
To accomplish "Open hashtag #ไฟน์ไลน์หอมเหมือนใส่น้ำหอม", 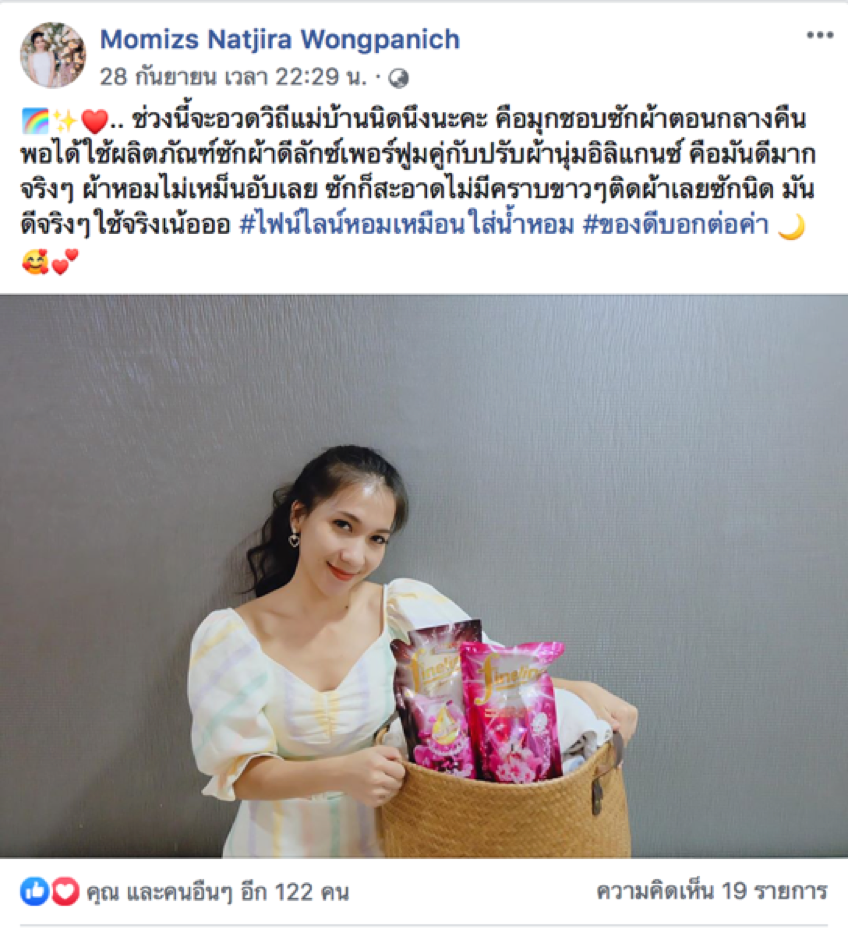I will click(407, 227).
